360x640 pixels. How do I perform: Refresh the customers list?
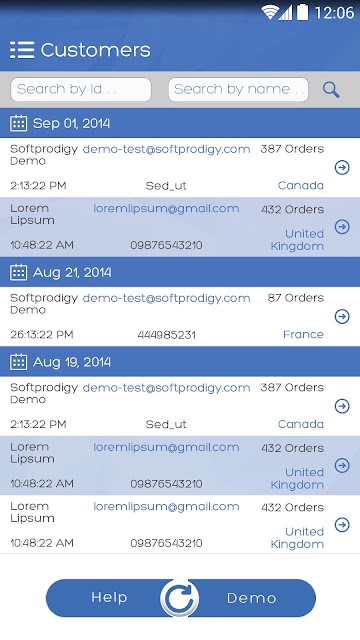tap(180, 598)
